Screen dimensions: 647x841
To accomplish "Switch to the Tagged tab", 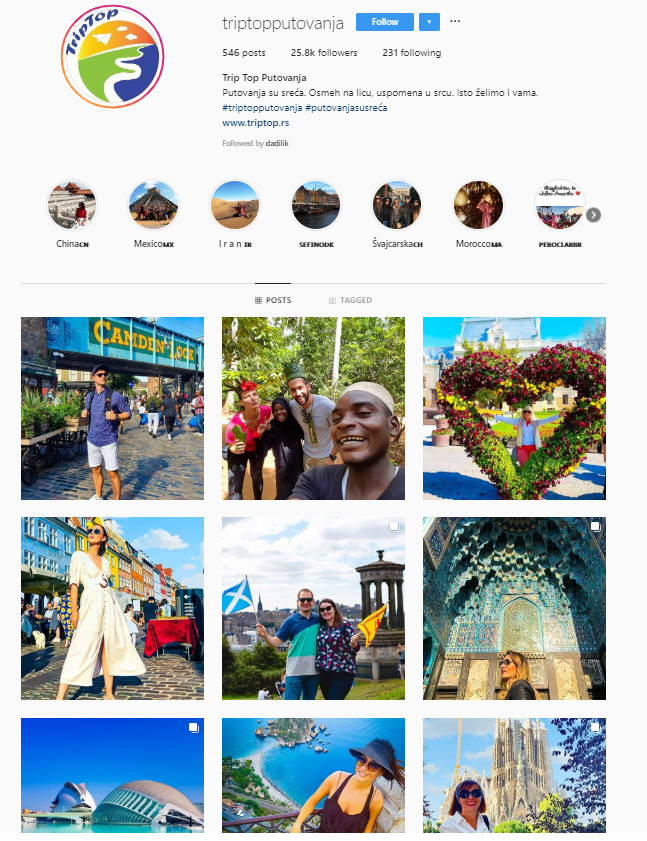I will [x=350, y=300].
